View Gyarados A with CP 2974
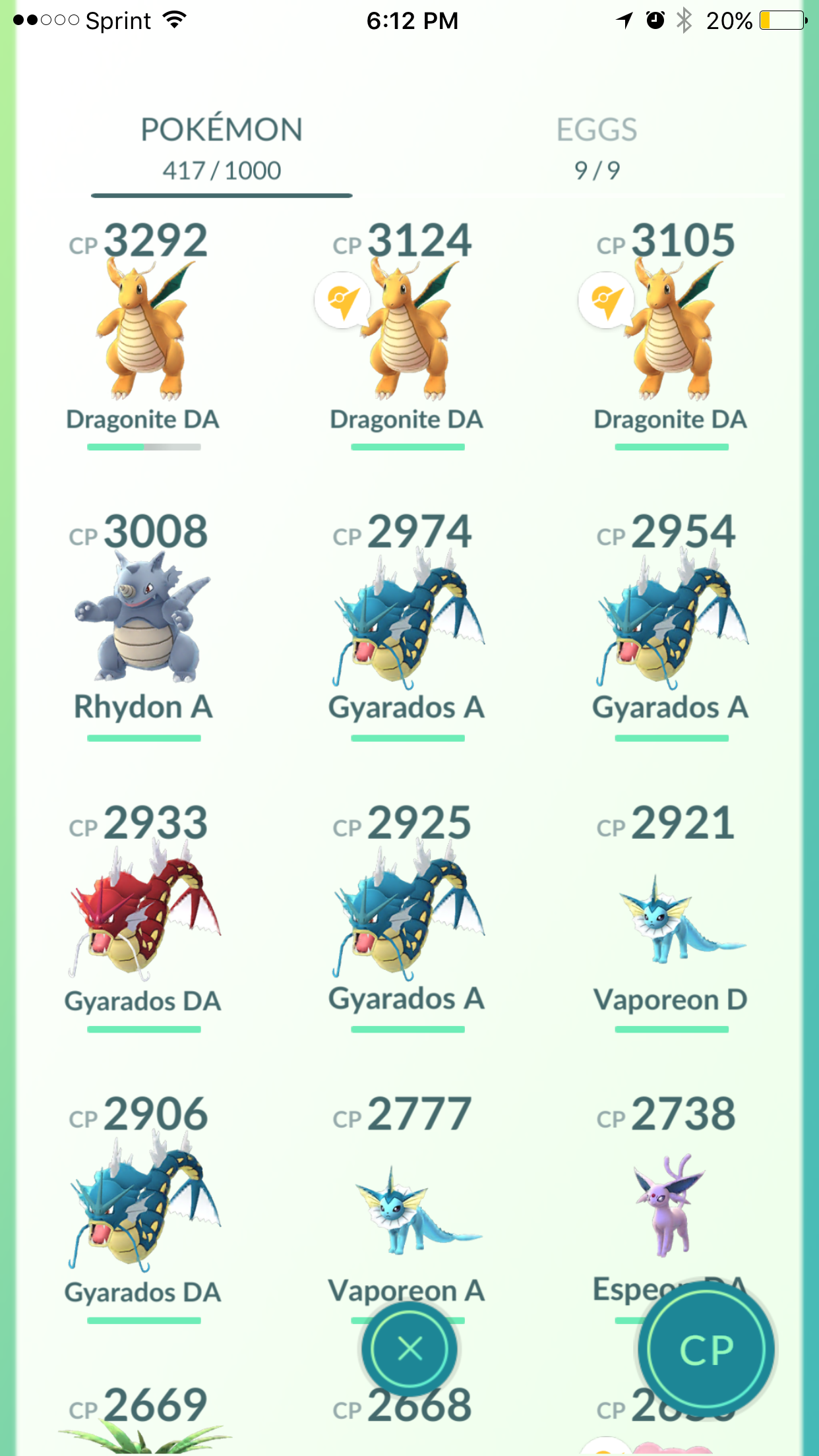Screen dimensions: 819x1456 click(x=408, y=626)
